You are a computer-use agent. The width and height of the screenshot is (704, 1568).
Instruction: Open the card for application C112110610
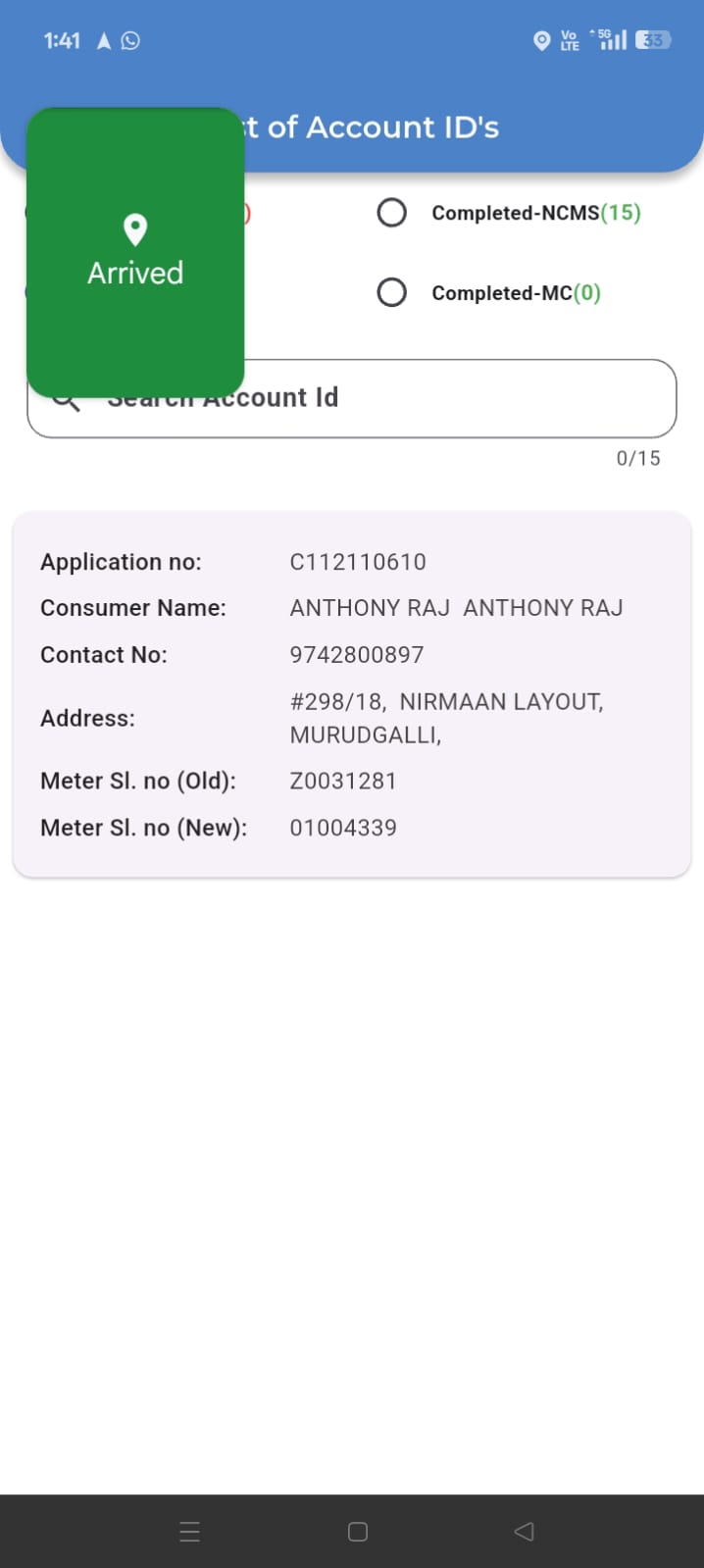[351, 694]
